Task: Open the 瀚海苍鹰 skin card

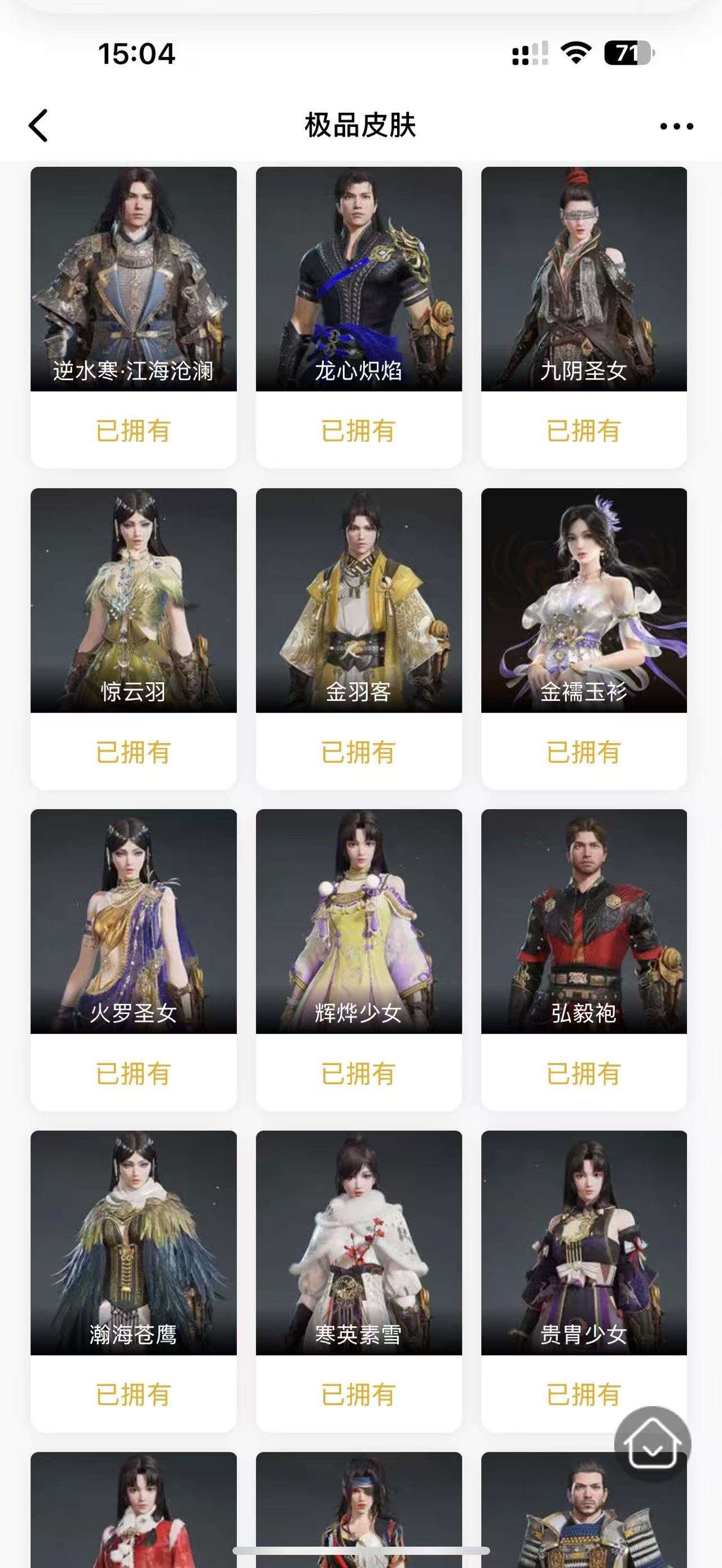Action: 133,1243
